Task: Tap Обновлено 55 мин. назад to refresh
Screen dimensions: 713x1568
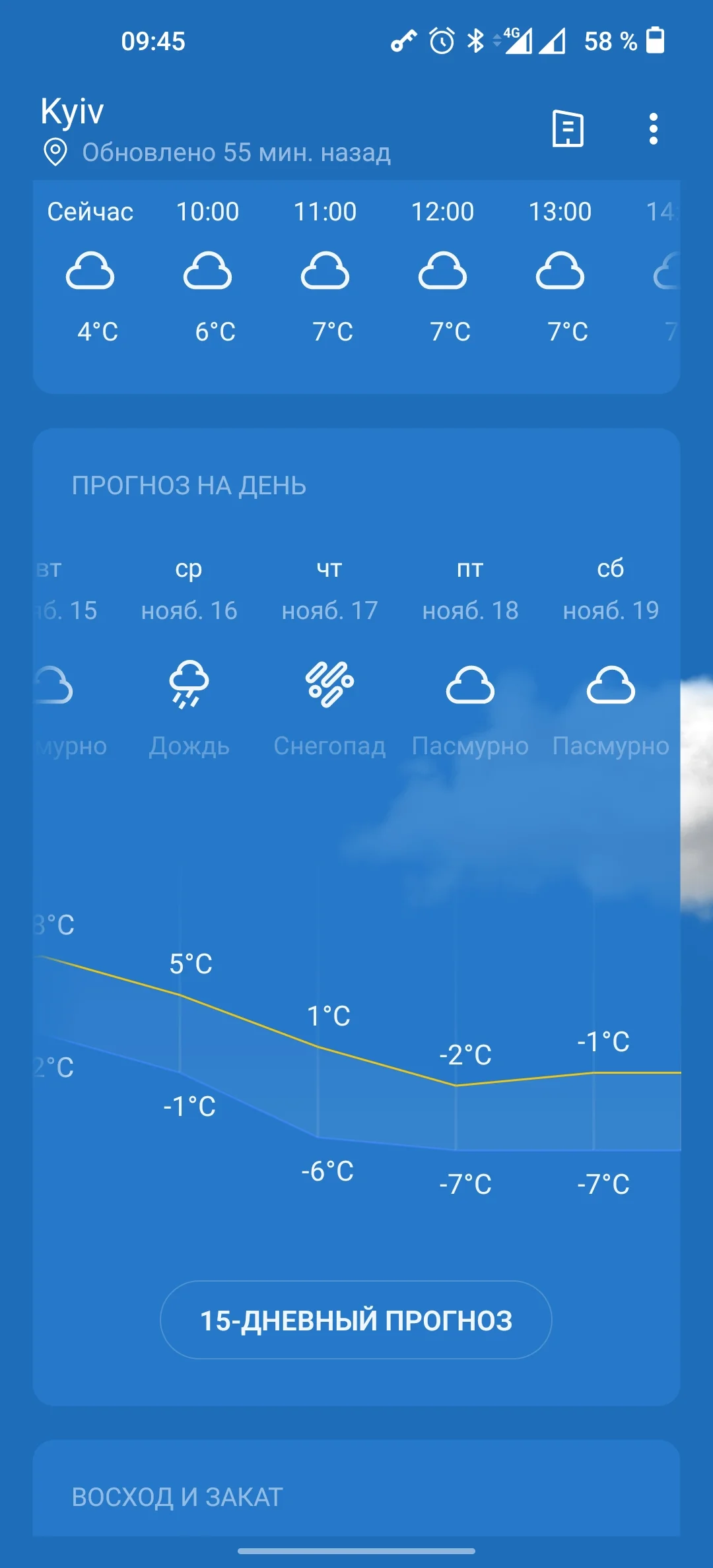Action: [x=236, y=153]
